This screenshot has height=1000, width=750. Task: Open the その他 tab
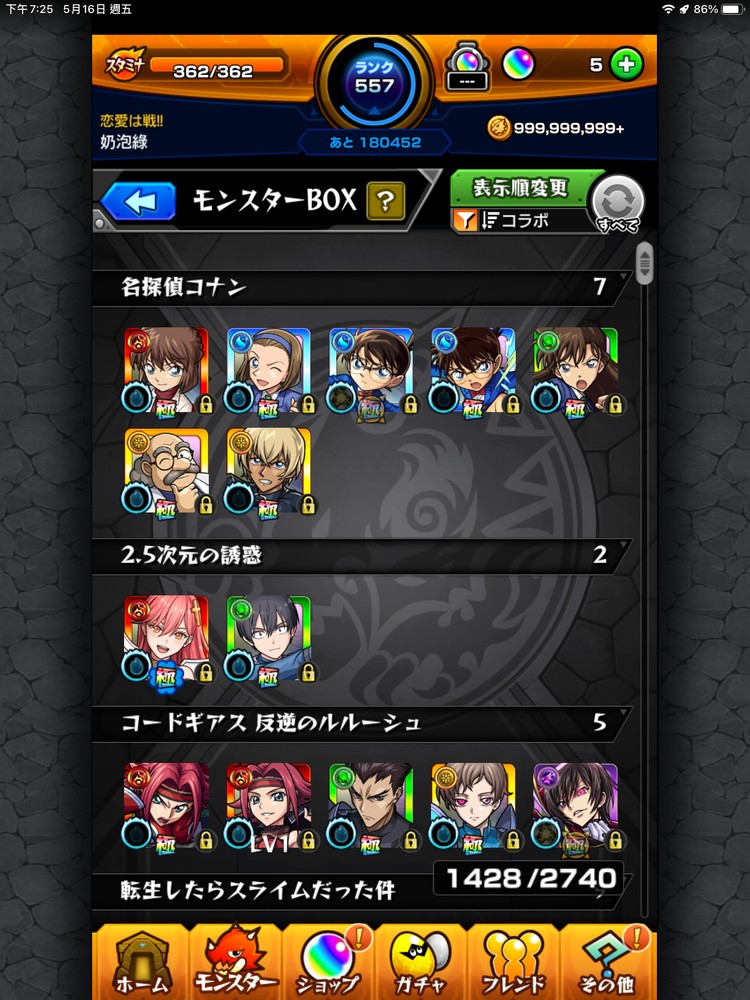tap(606, 962)
